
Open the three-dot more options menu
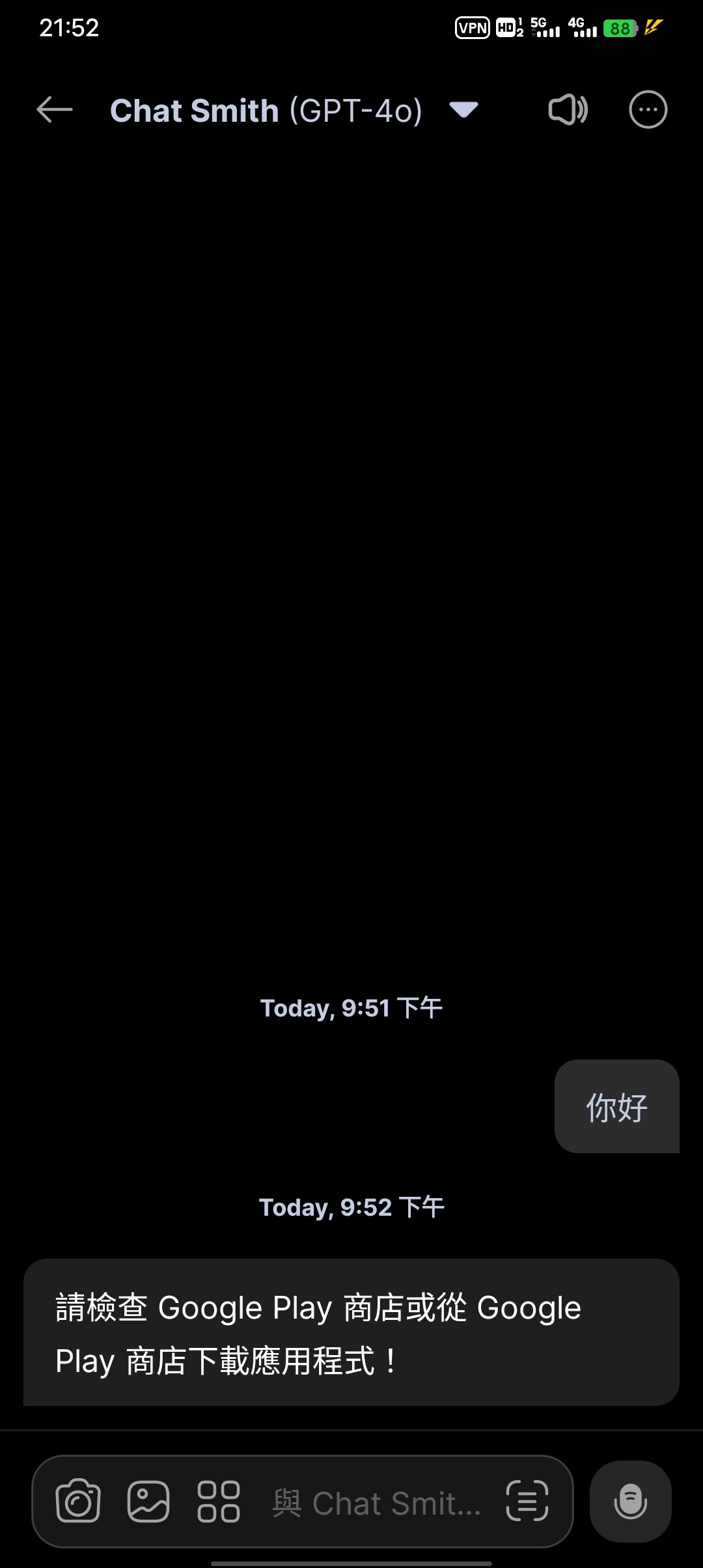click(648, 109)
